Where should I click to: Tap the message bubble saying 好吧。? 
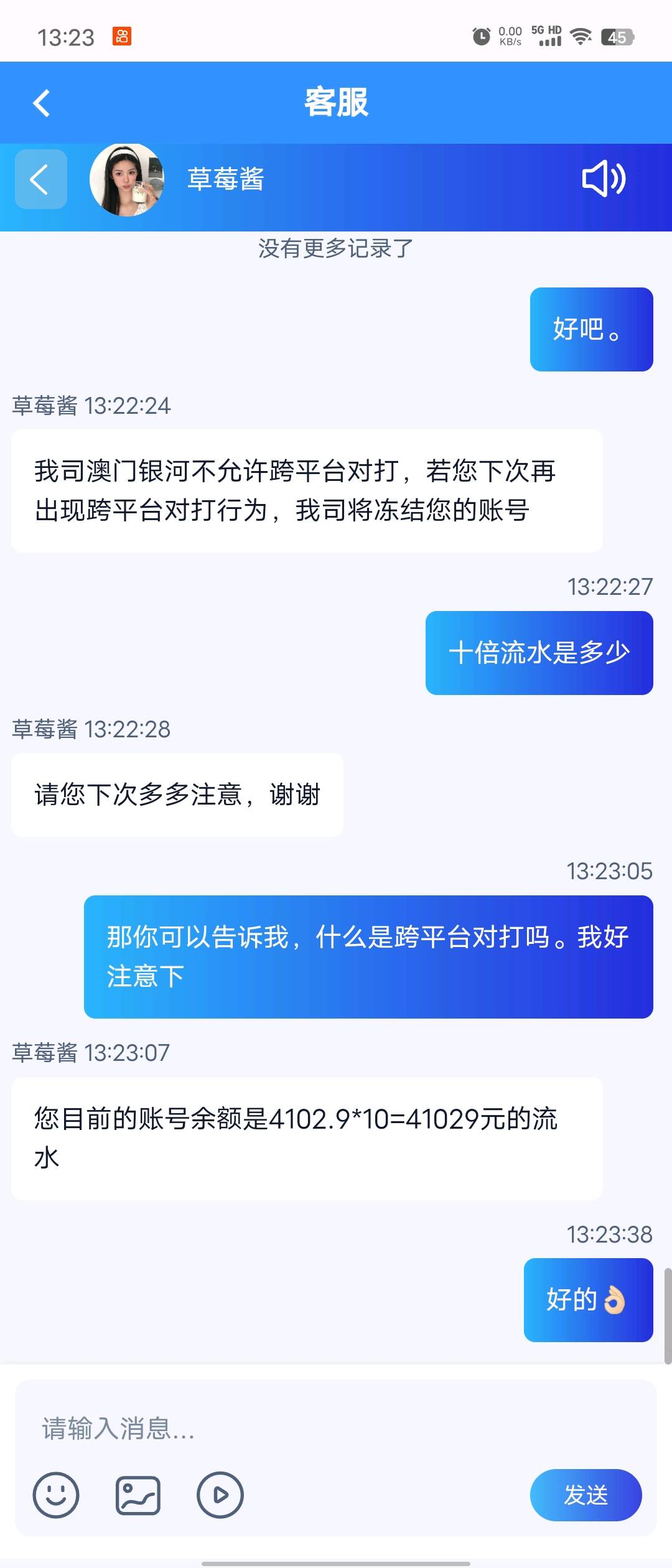pos(590,329)
